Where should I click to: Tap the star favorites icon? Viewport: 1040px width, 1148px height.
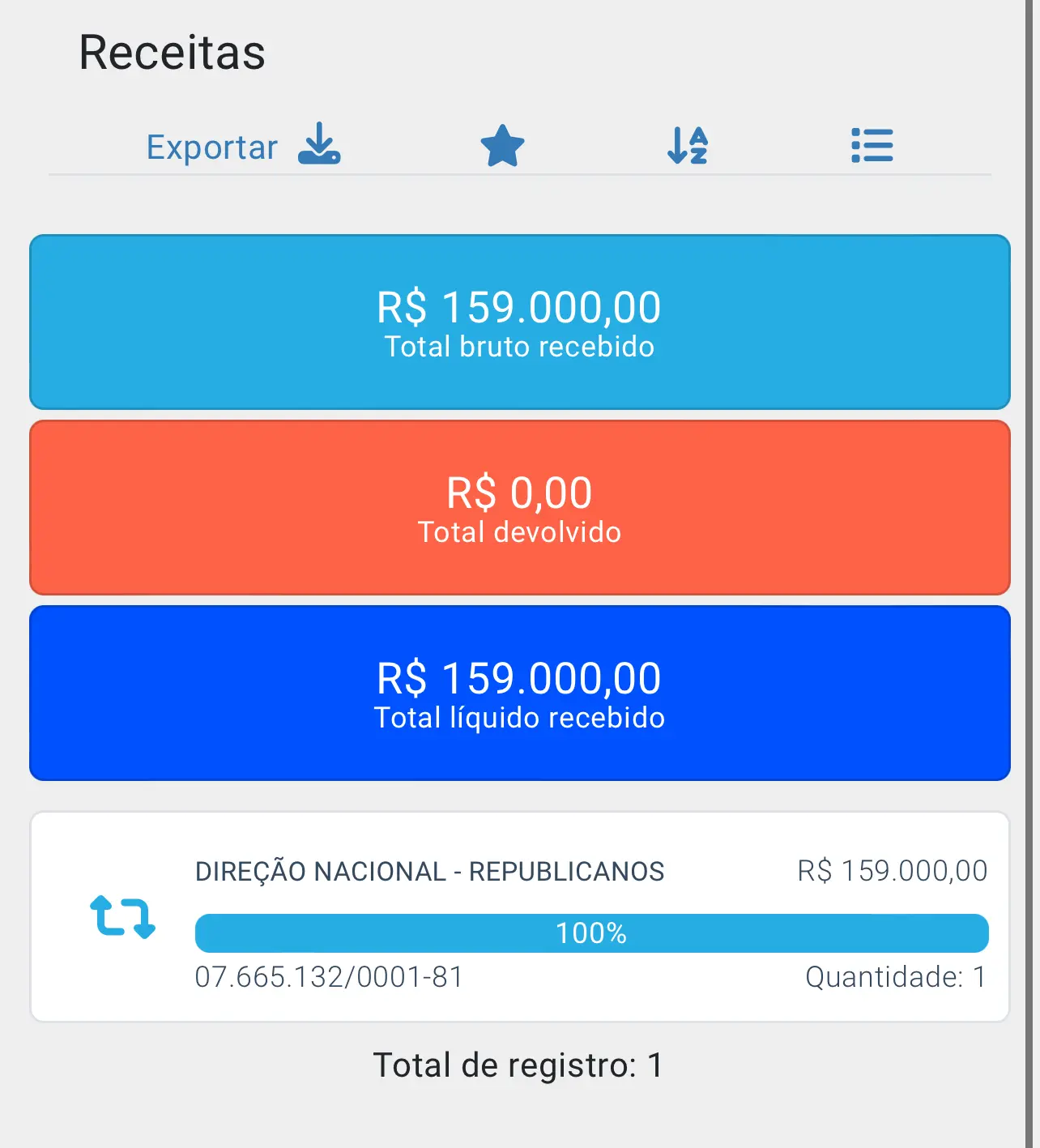(502, 147)
